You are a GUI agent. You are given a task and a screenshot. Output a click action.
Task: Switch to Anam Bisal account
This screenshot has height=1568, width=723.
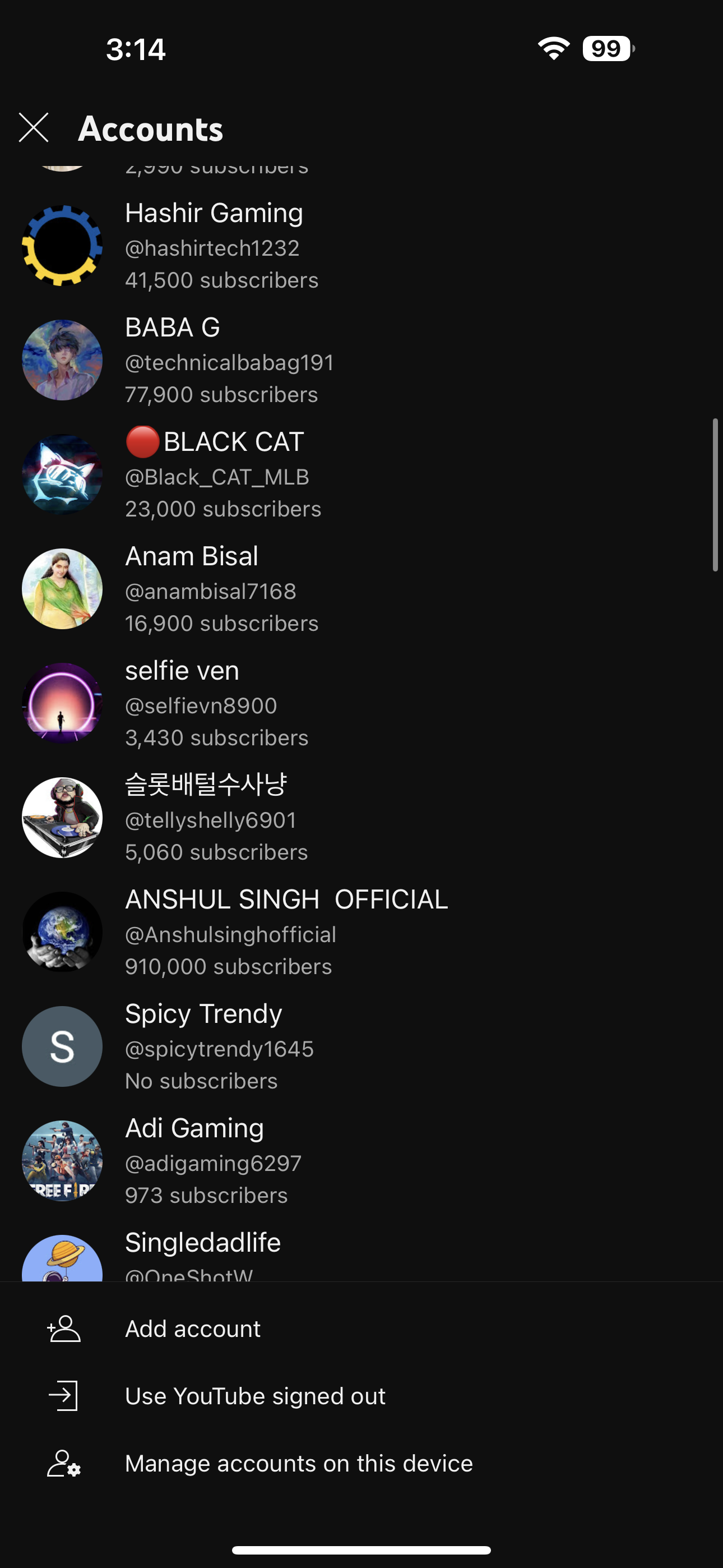[361, 589]
